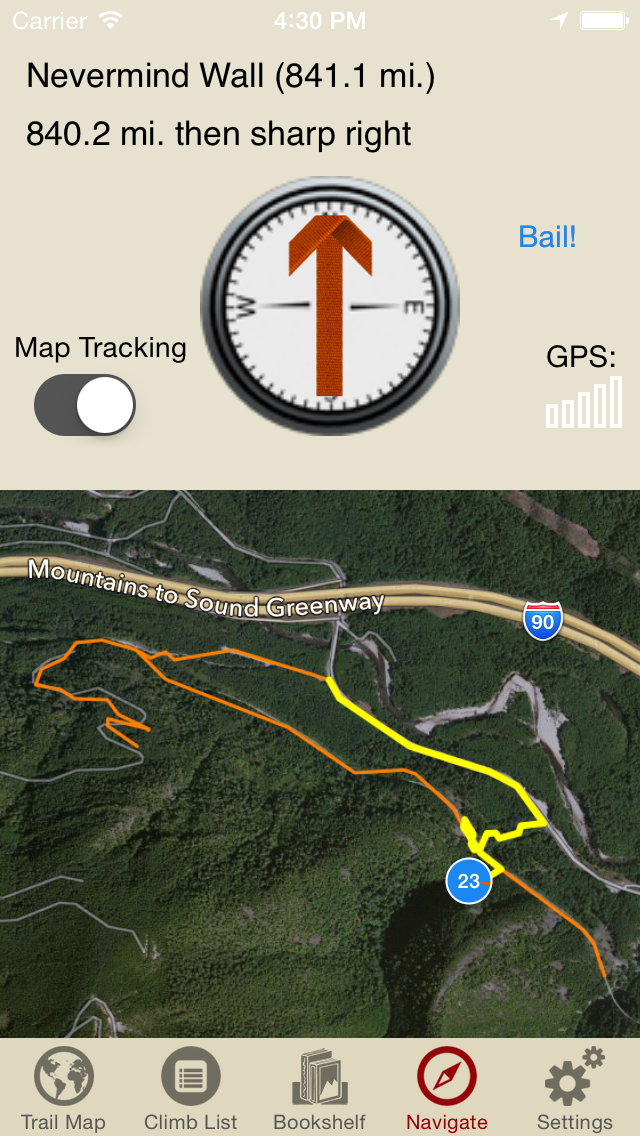The image size is (640, 1136).
Task: Select the Navigate tab
Action: [x=447, y=1089]
